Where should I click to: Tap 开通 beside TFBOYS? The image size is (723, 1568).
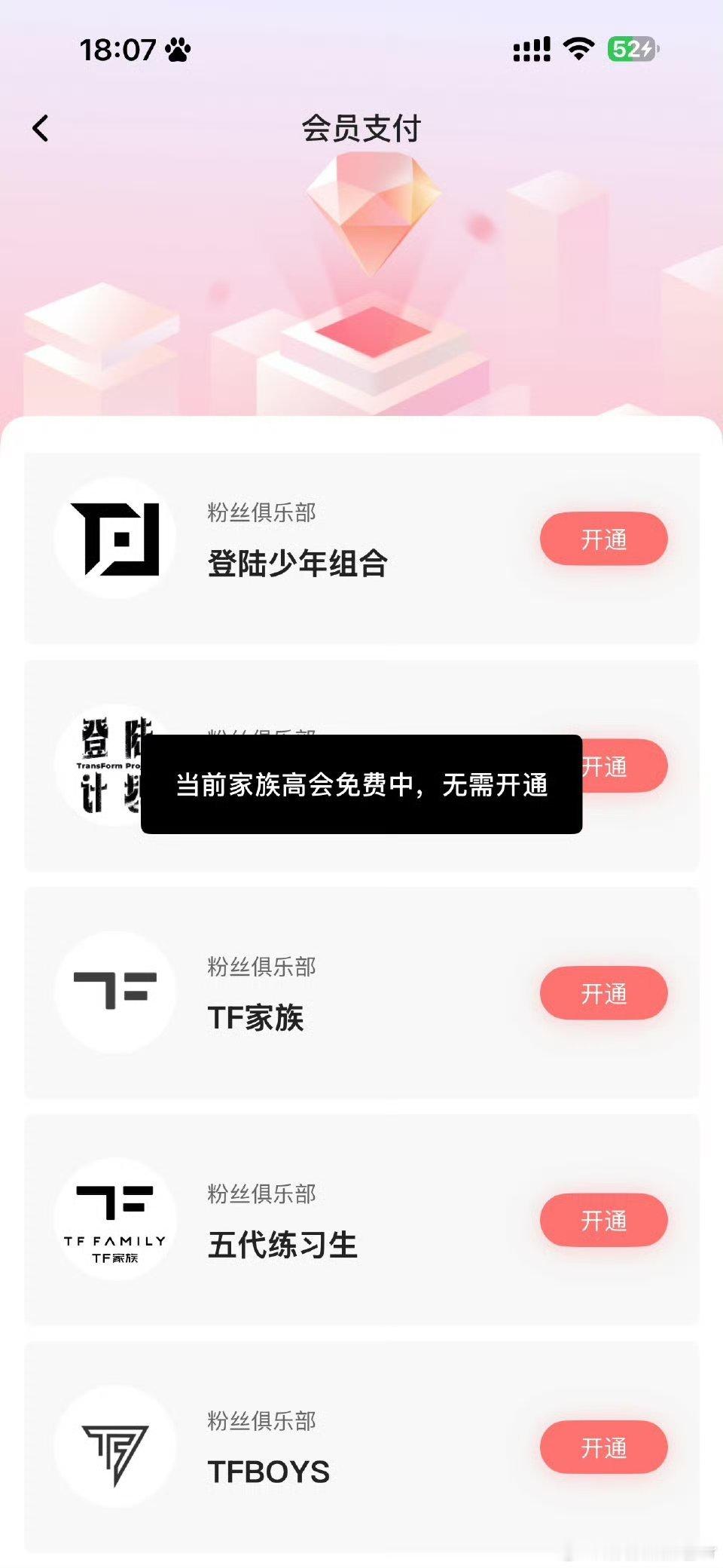tap(602, 1447)
